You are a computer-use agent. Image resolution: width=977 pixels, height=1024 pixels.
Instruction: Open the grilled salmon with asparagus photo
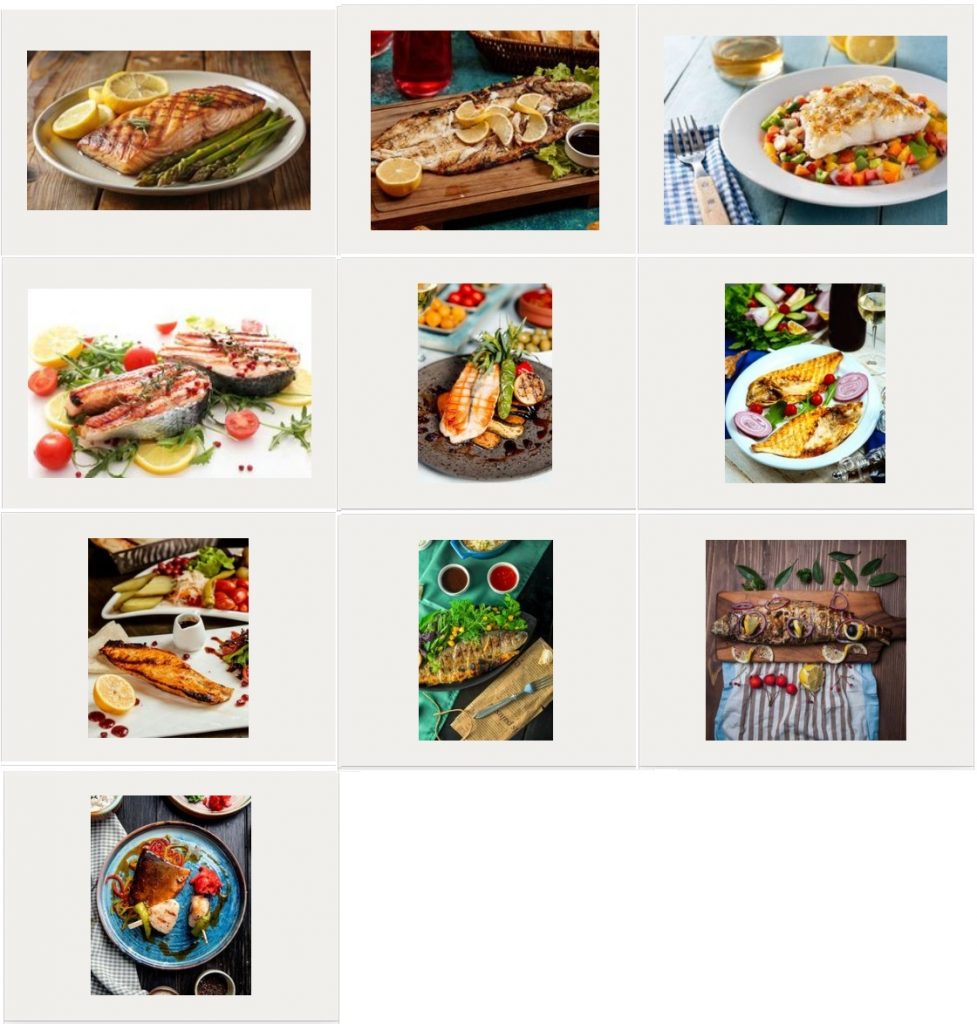coord(168,130)
